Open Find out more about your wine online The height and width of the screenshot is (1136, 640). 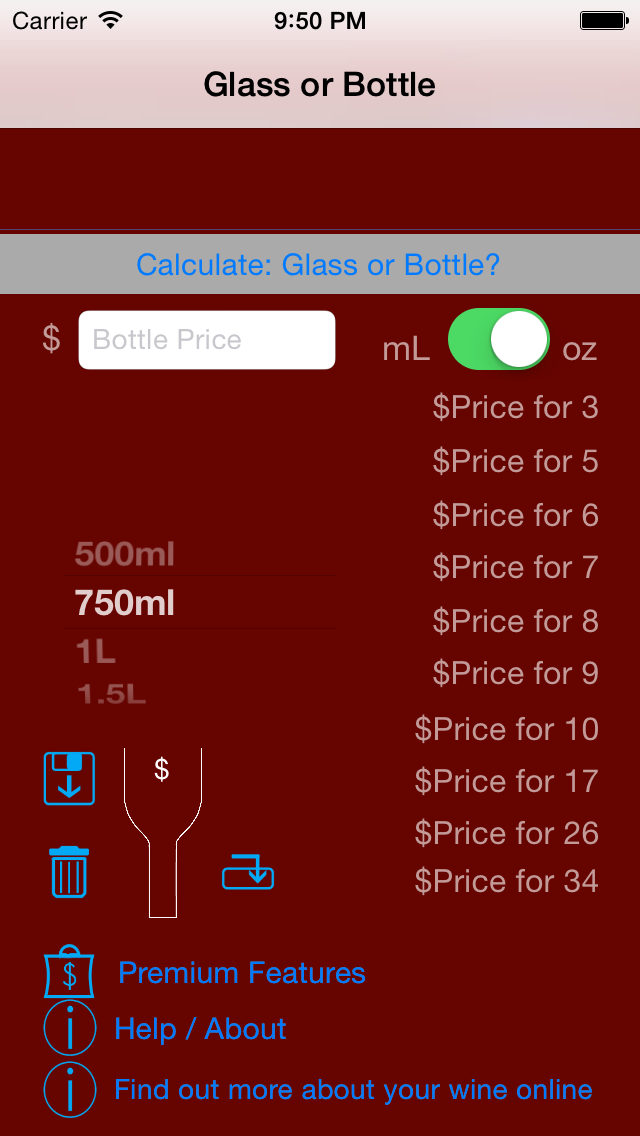[x=353, y=1089]
